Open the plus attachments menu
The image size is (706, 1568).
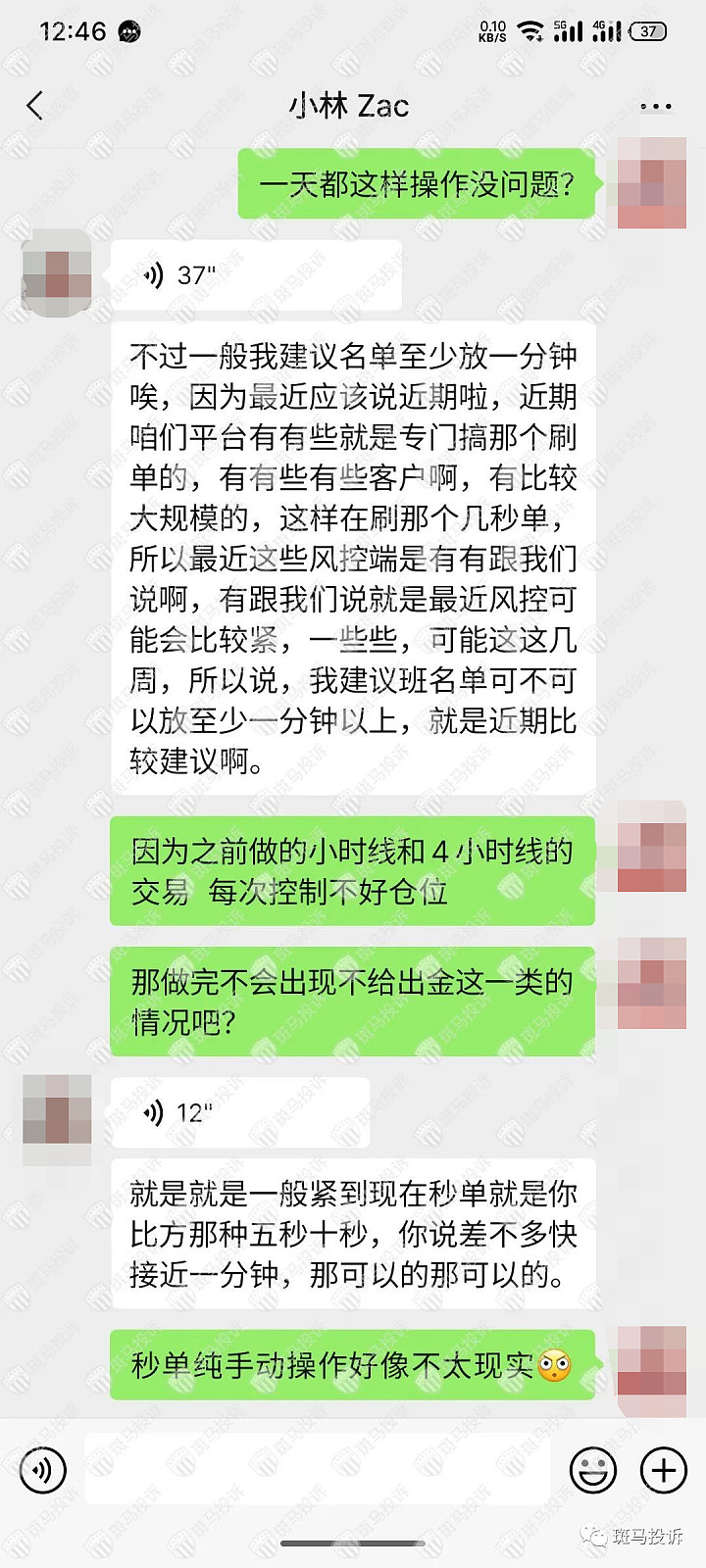(x=663, y=1470)
